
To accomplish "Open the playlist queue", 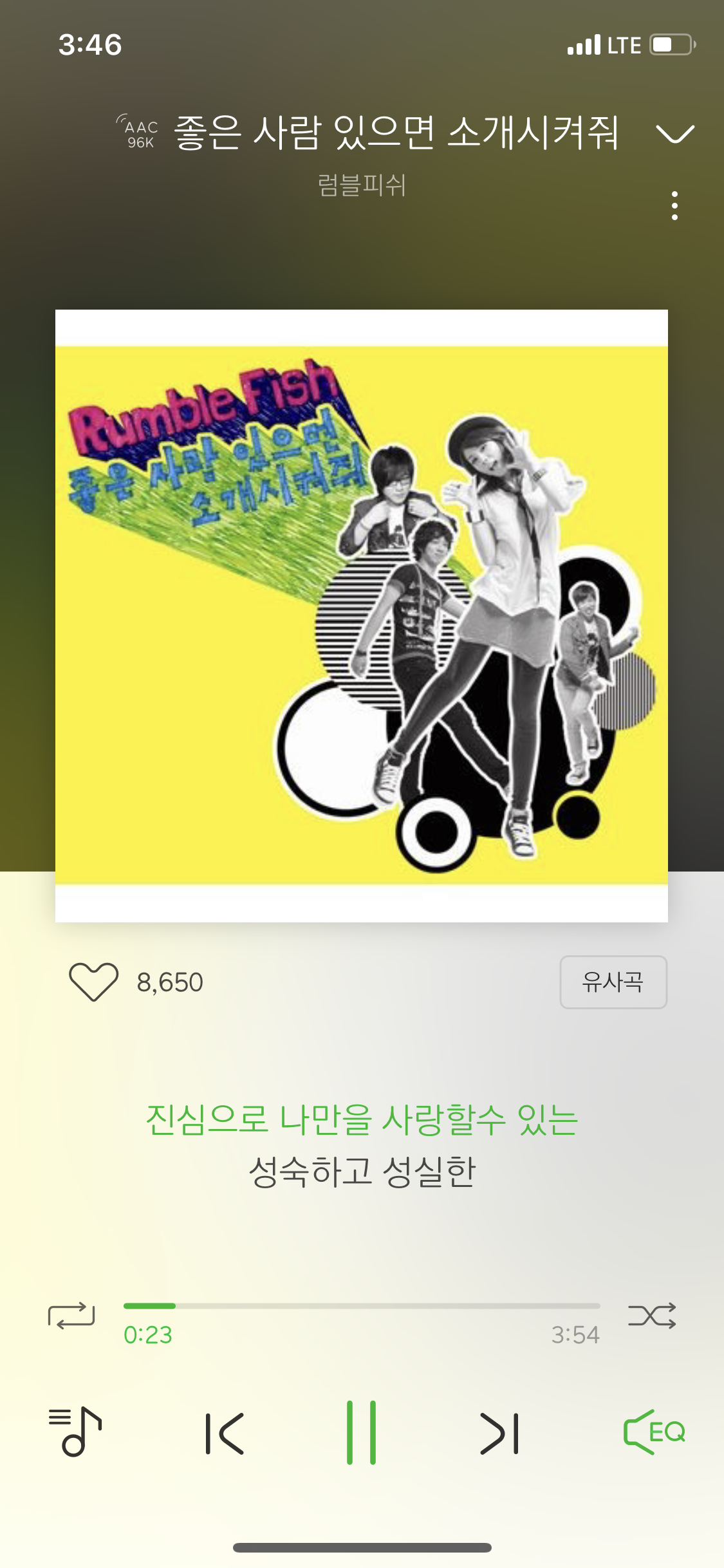I will (75, 1432).
